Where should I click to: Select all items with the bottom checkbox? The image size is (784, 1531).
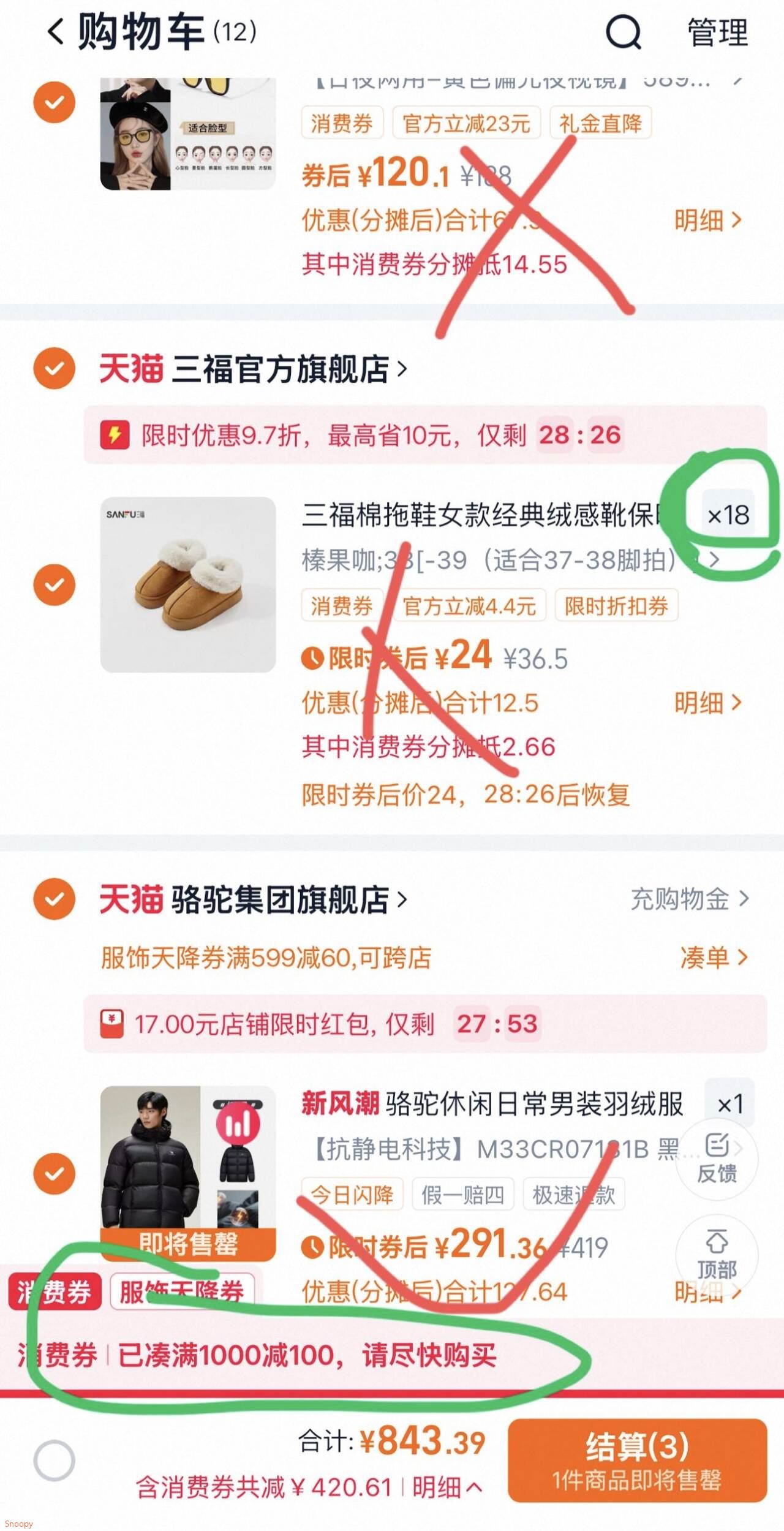point(55,1461)
